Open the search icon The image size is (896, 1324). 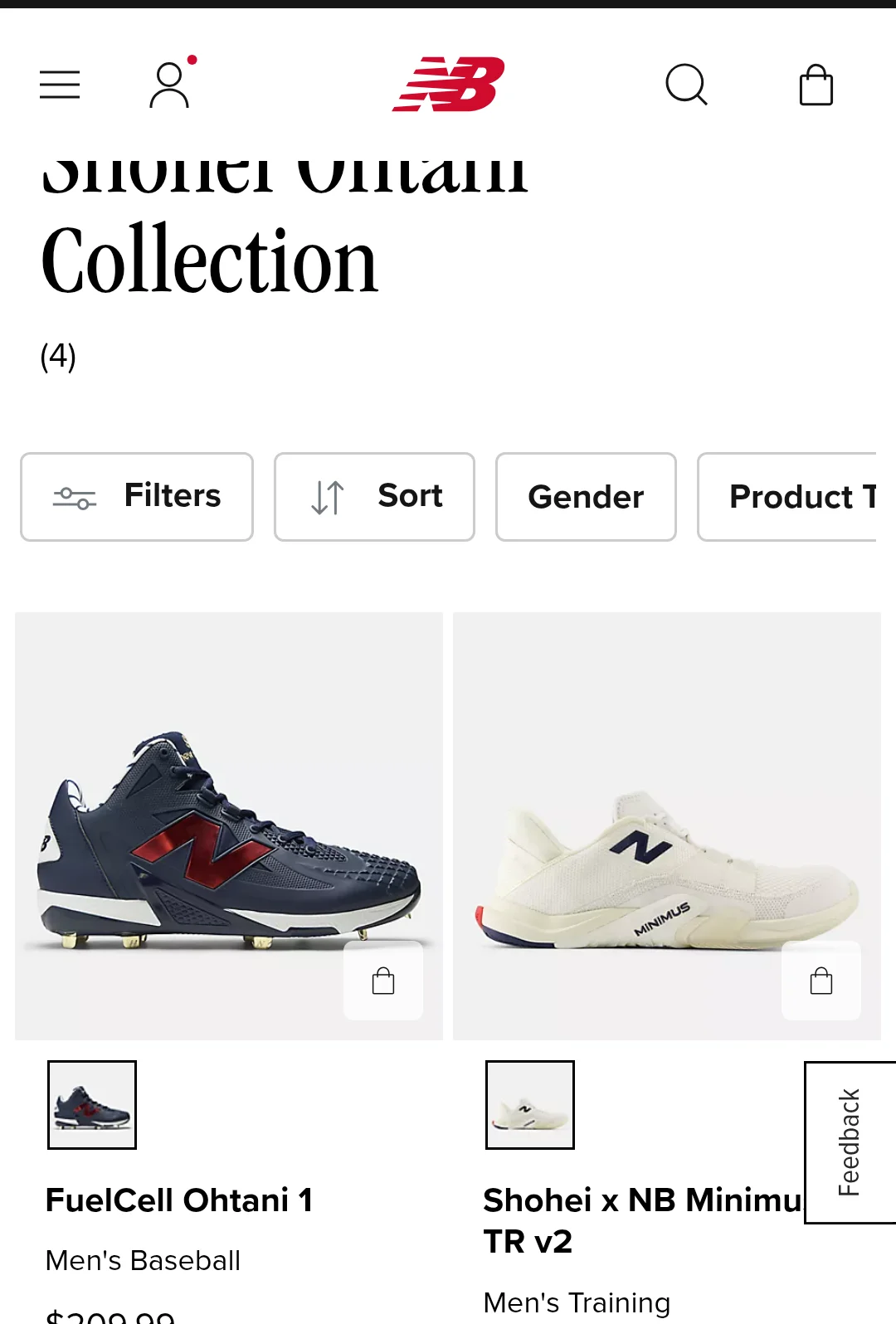coord(687,84)
